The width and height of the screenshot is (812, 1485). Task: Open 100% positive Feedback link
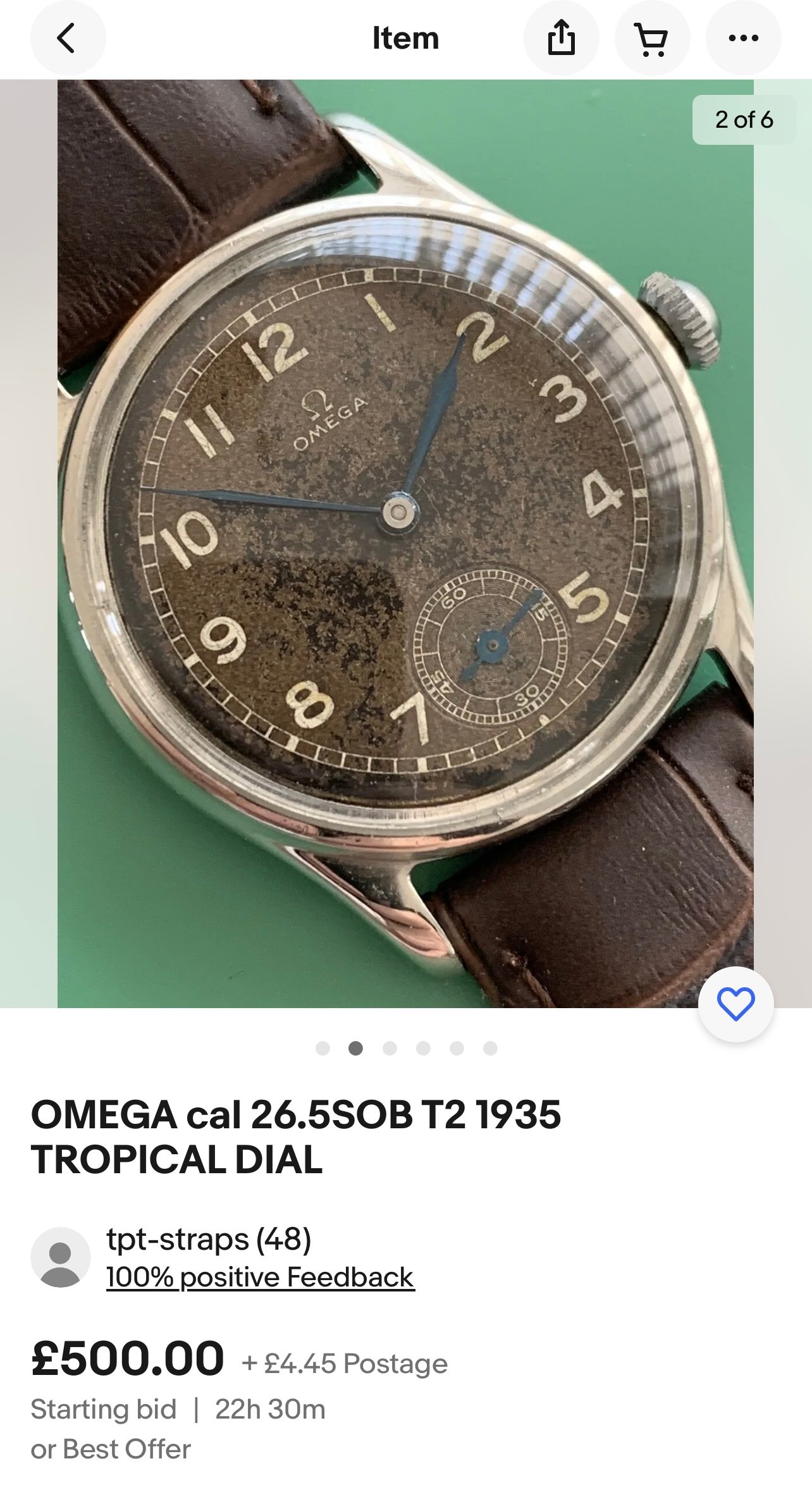[x=260, y=1276]
